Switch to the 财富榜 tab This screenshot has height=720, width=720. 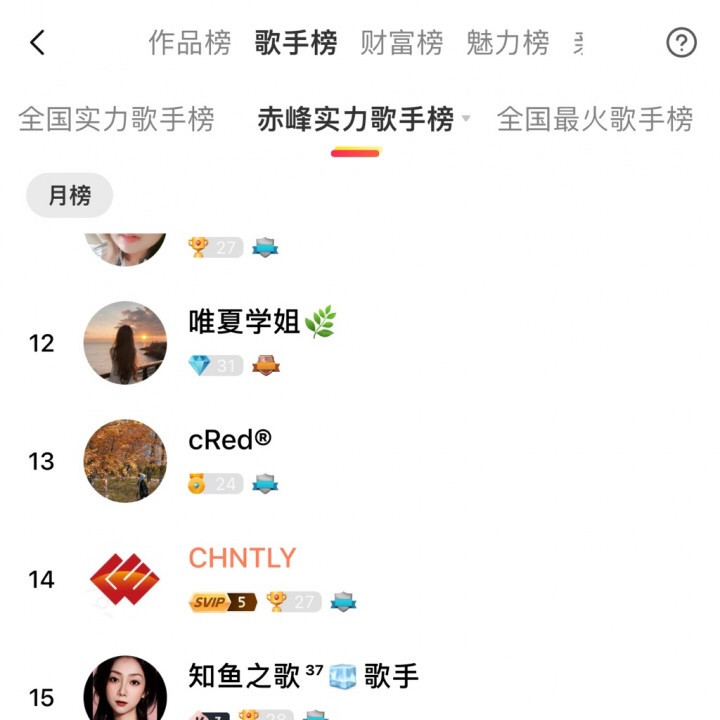click(x=401, y=43)
